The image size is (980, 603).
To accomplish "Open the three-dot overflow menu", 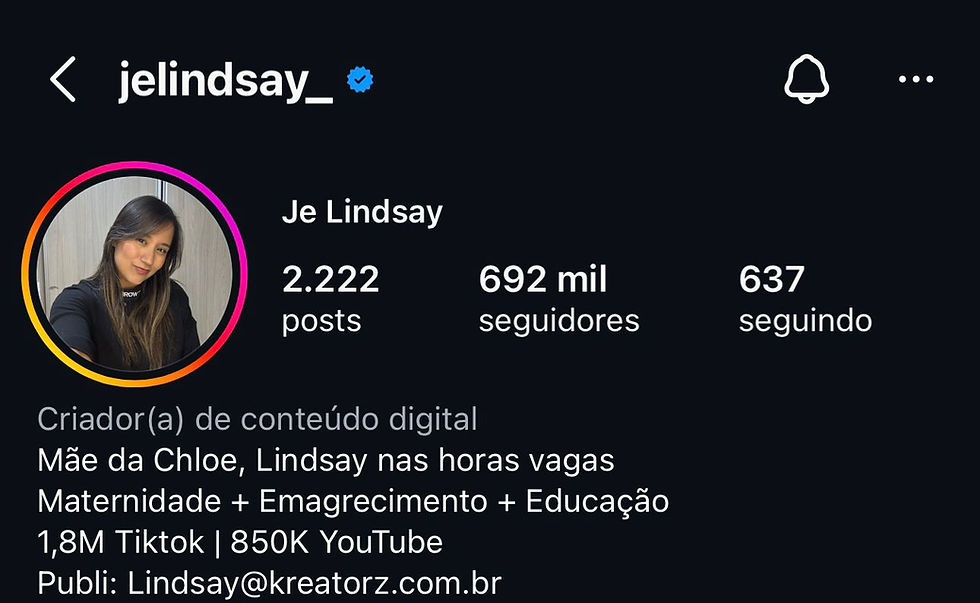I will [x=915, y=80].
